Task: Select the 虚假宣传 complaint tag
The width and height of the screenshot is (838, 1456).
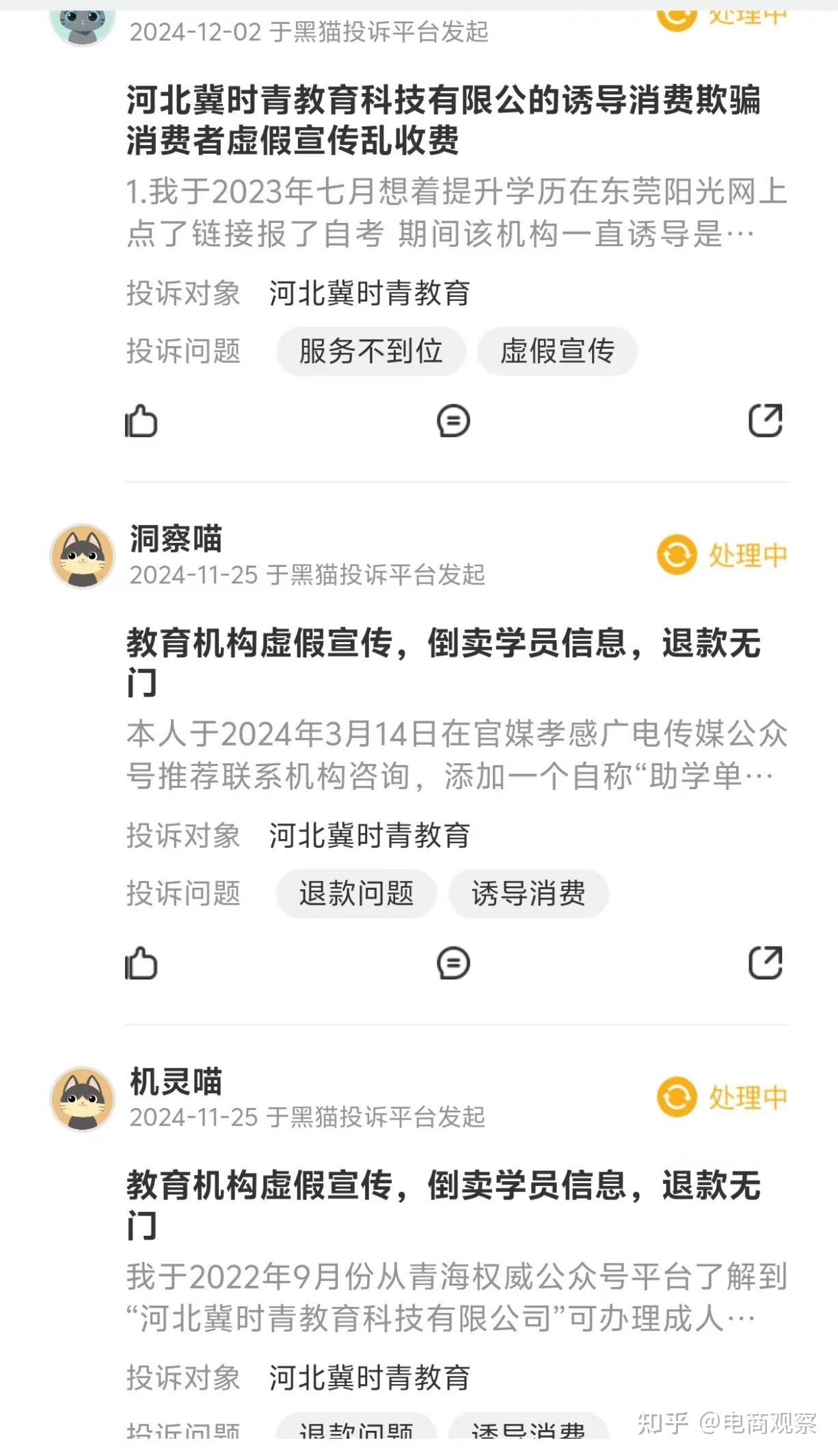Action: 558,350
